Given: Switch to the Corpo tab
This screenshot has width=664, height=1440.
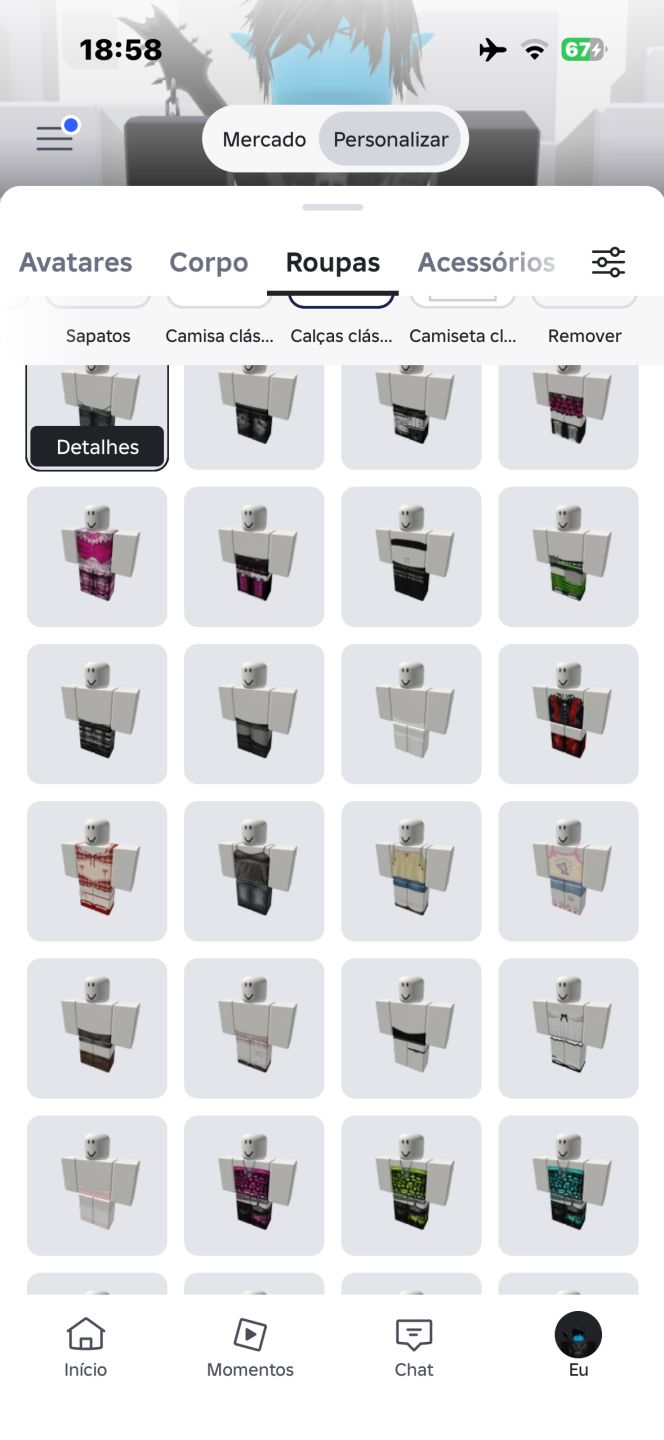Looking at the screenshot, I should 209,262.
